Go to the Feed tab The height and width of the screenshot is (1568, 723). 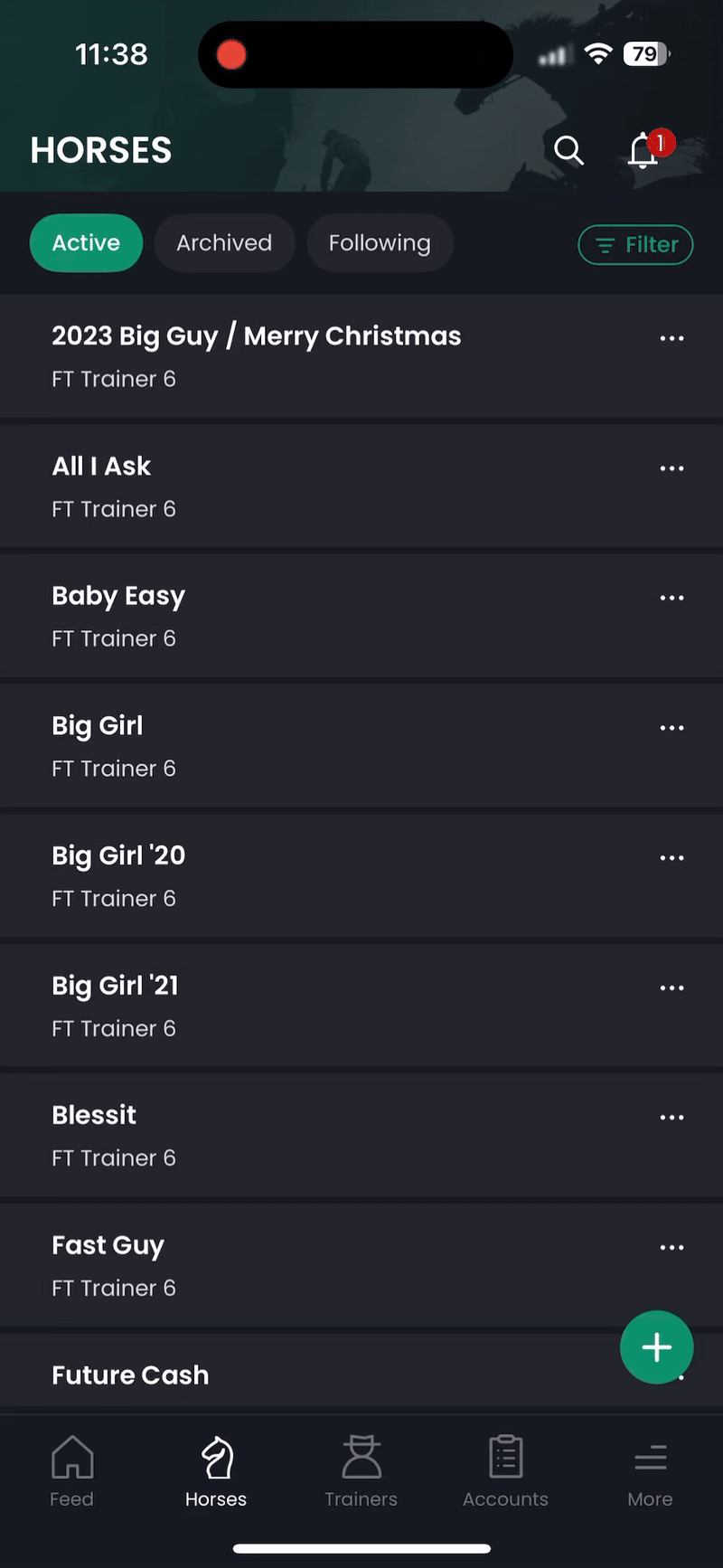pos(71,1471)
